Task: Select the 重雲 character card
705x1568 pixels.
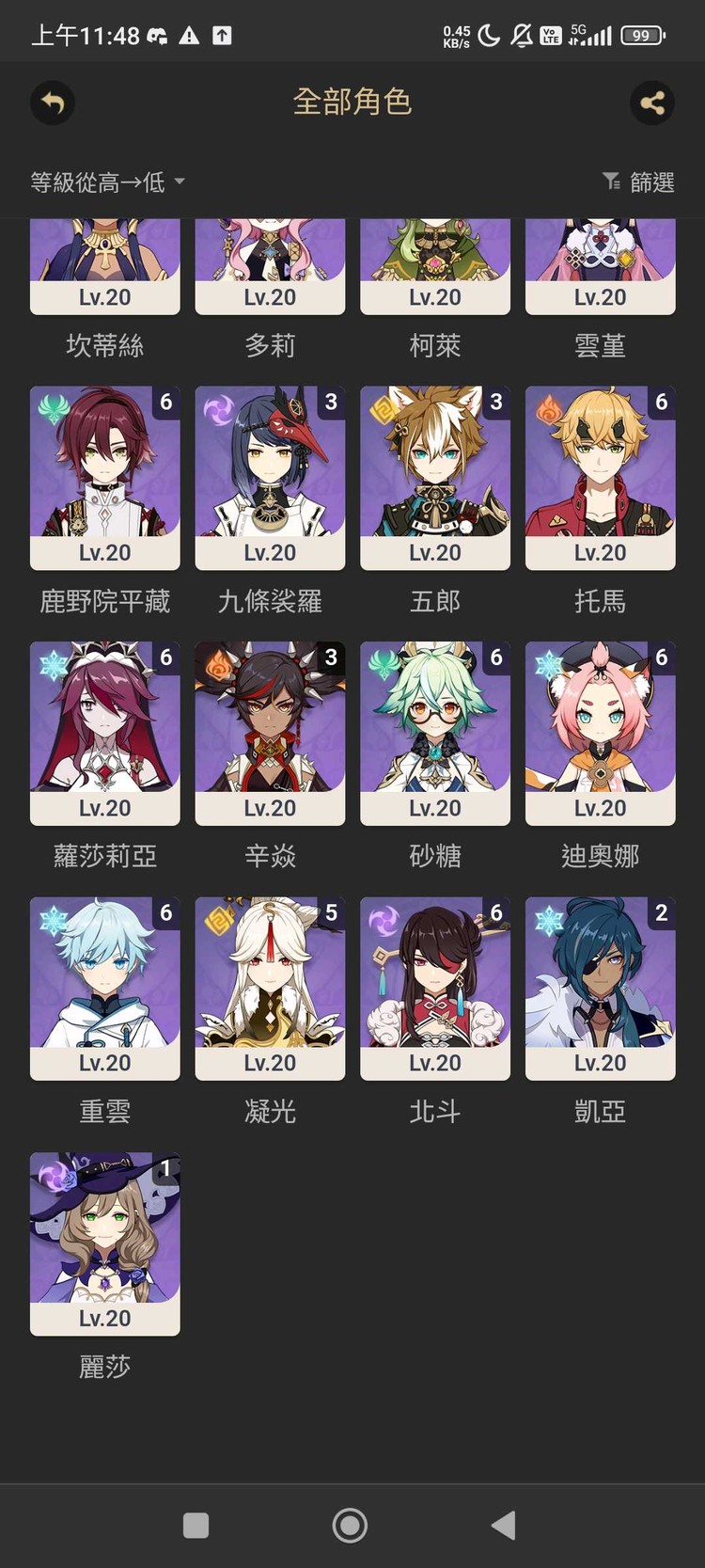Action: point(105,989)
